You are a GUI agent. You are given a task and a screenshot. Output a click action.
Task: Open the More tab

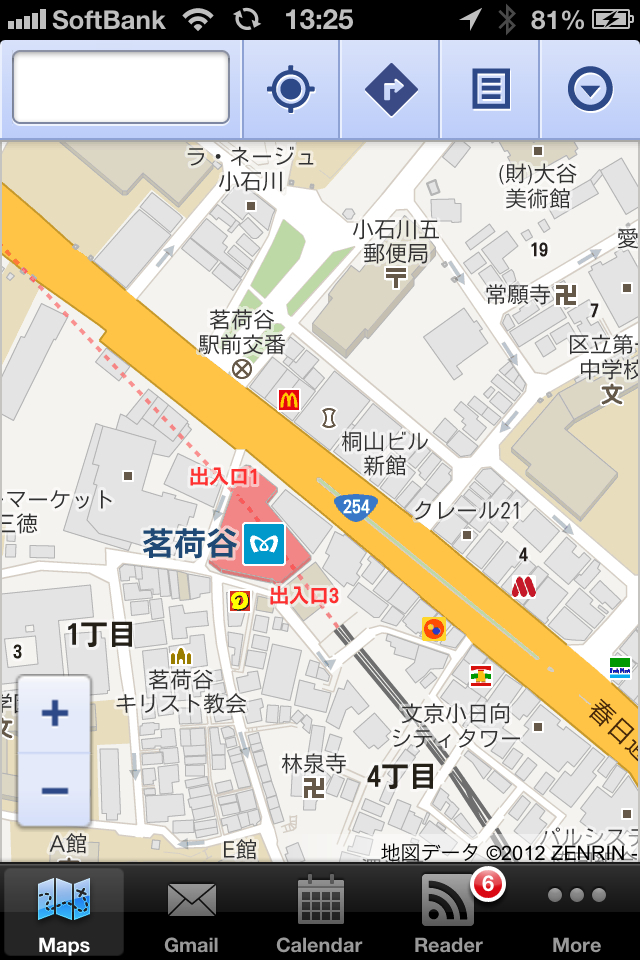pos(577,912)
